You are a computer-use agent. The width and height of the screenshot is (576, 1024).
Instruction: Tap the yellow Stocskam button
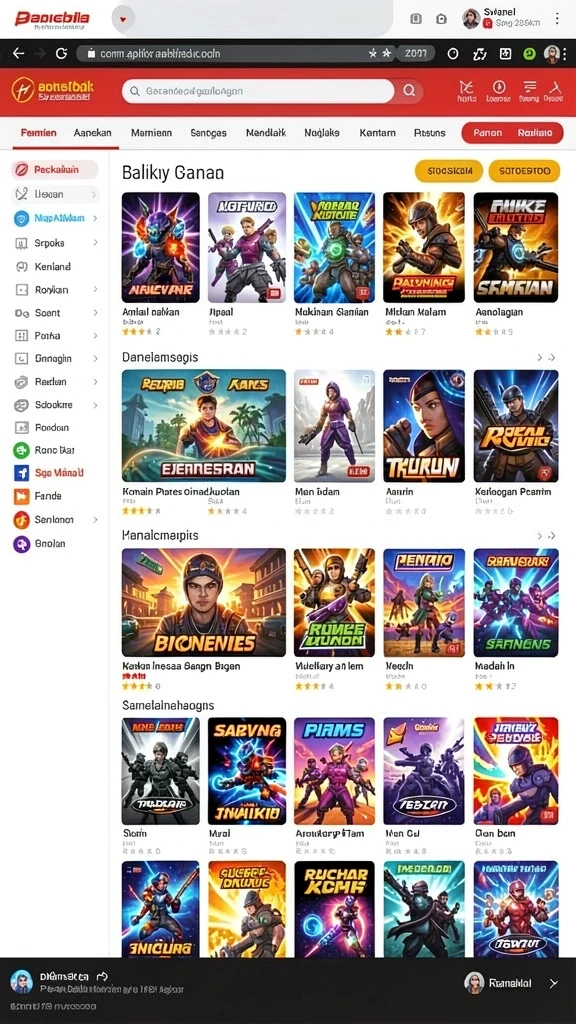pyautogui.click(x=449, y=171)
